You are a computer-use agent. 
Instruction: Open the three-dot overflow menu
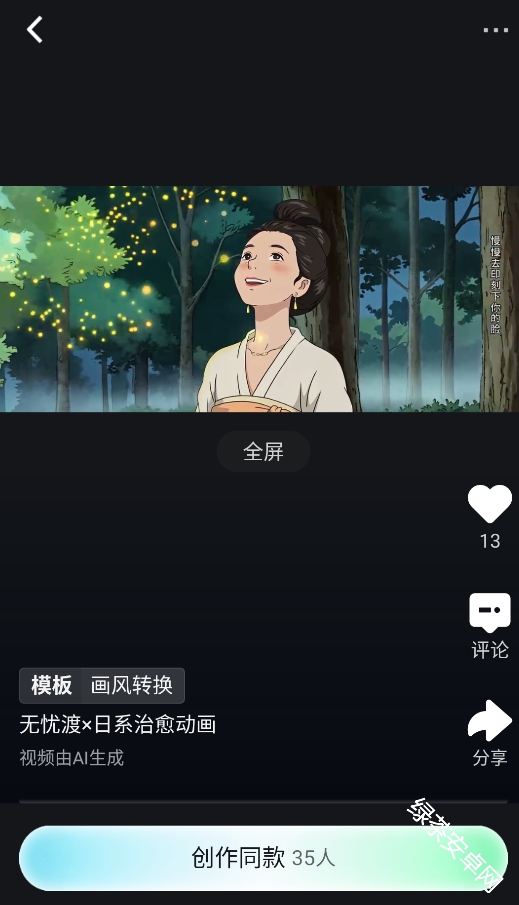(495, 30)
